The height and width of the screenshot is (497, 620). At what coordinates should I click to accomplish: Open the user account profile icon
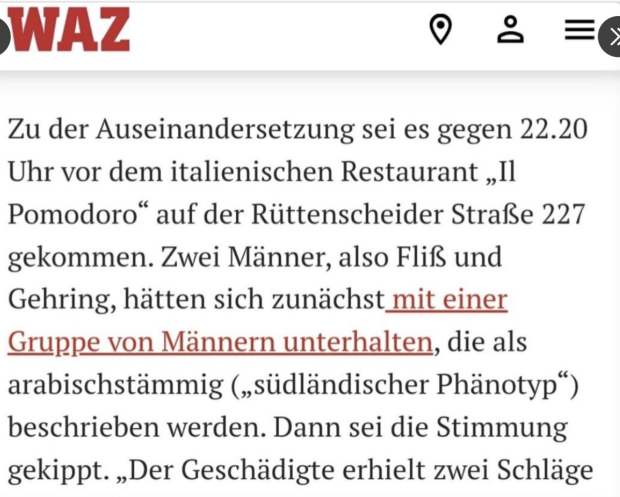pyautogui.click(x=510, y=30)
